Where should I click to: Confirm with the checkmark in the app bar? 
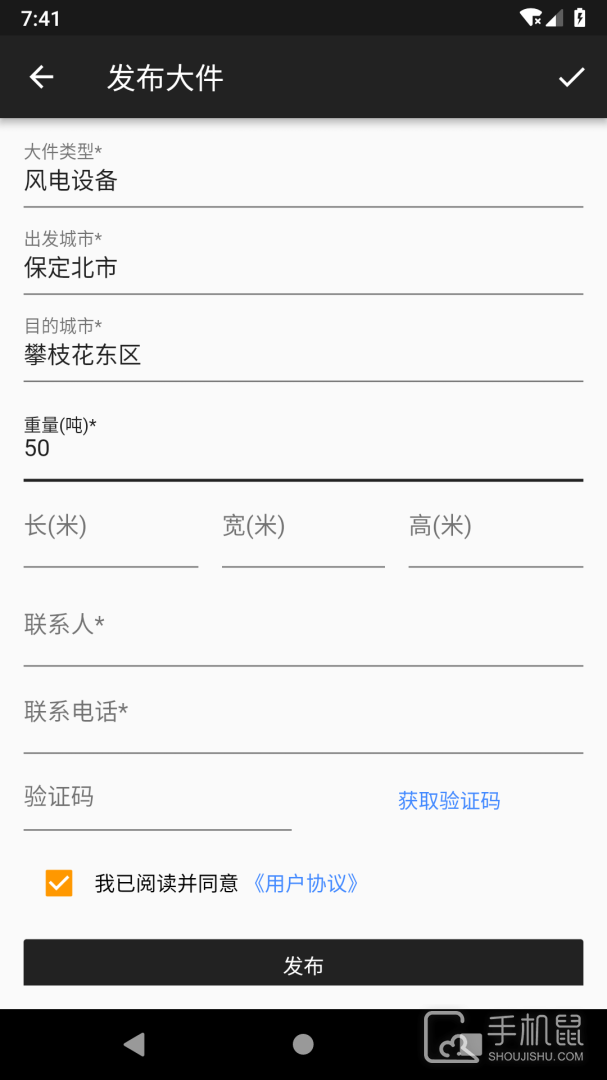point(571,77)
